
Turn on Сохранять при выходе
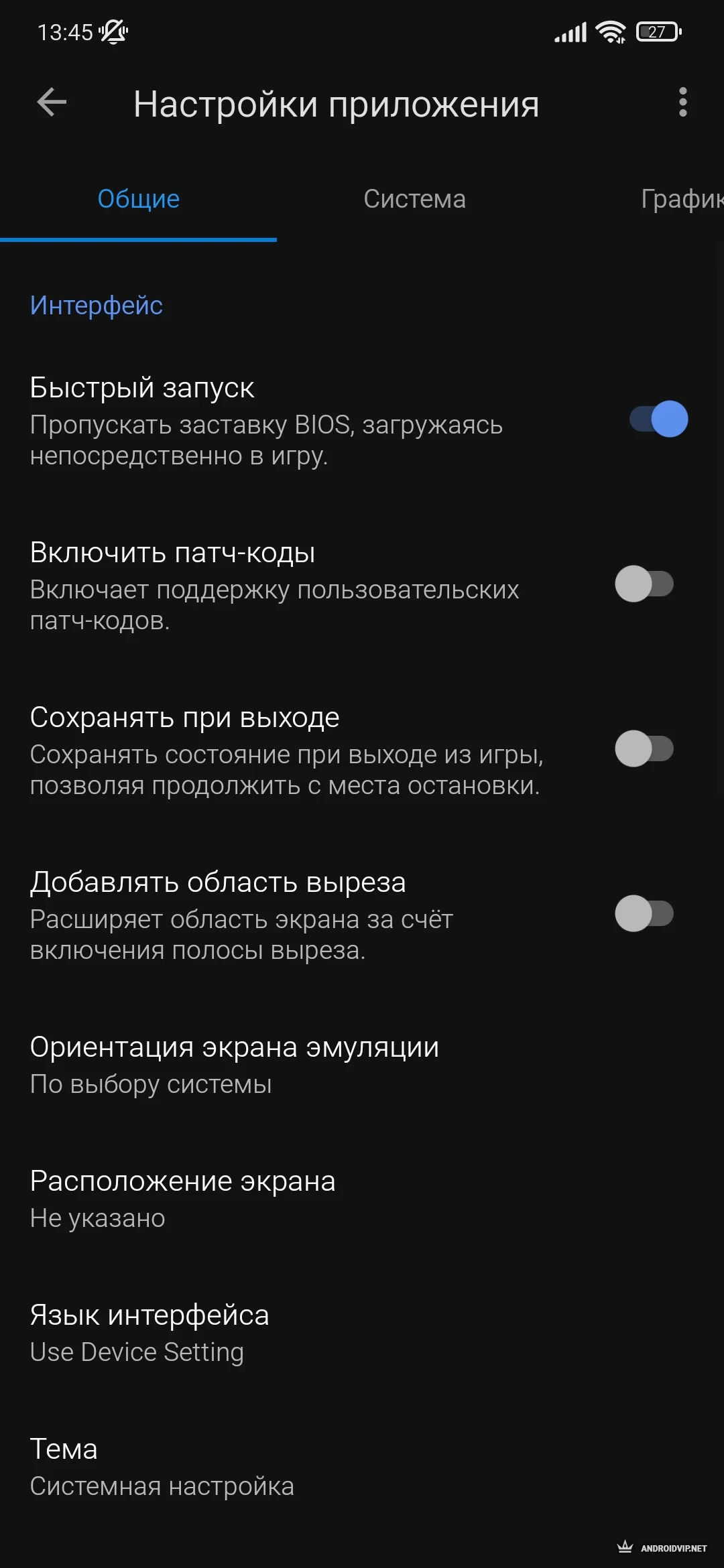644,749
